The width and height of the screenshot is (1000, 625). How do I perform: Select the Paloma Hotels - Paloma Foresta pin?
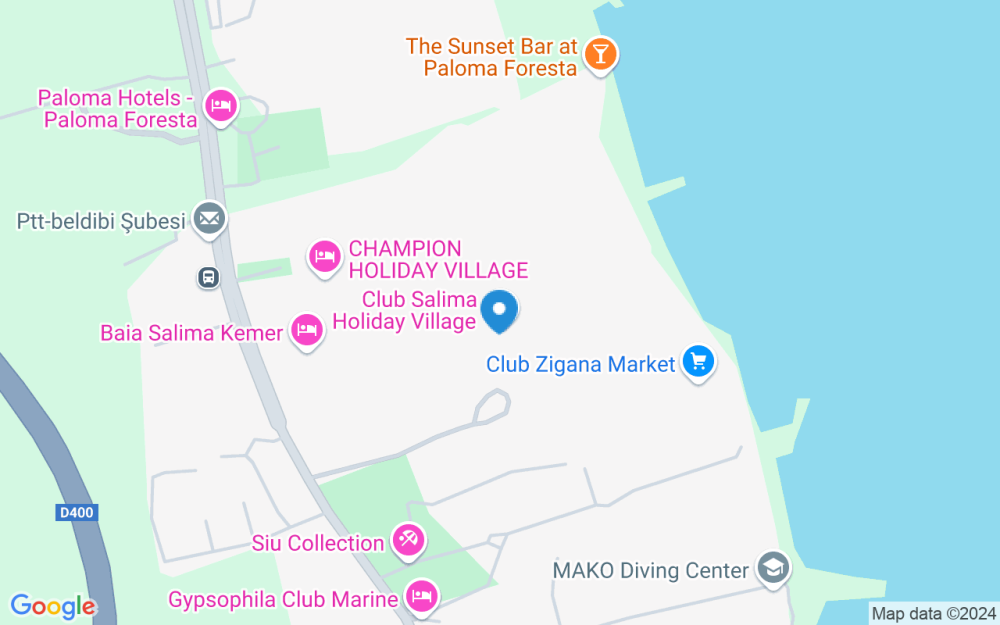[220, 105]
